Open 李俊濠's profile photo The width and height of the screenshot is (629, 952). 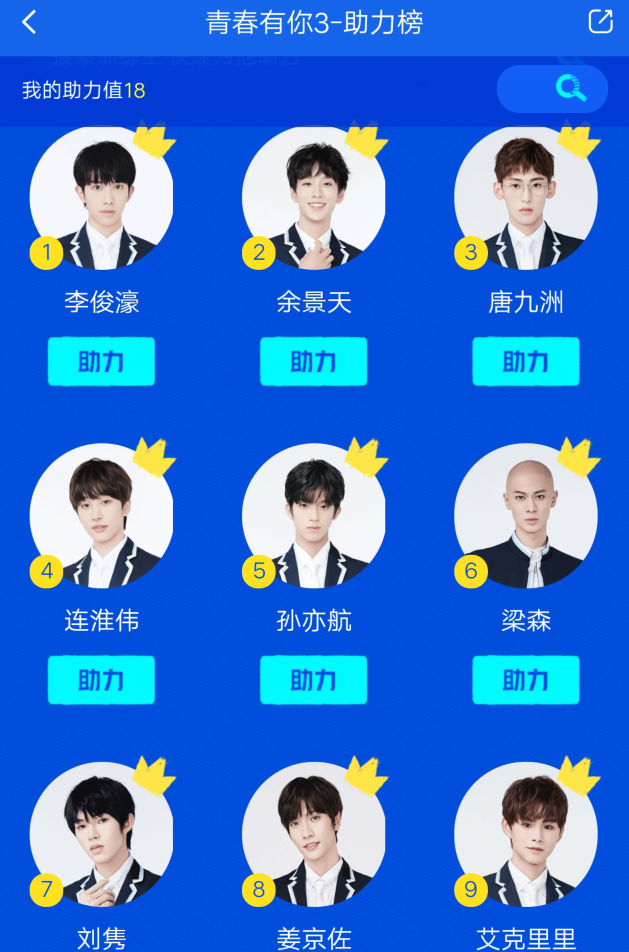tap(101, 198)
